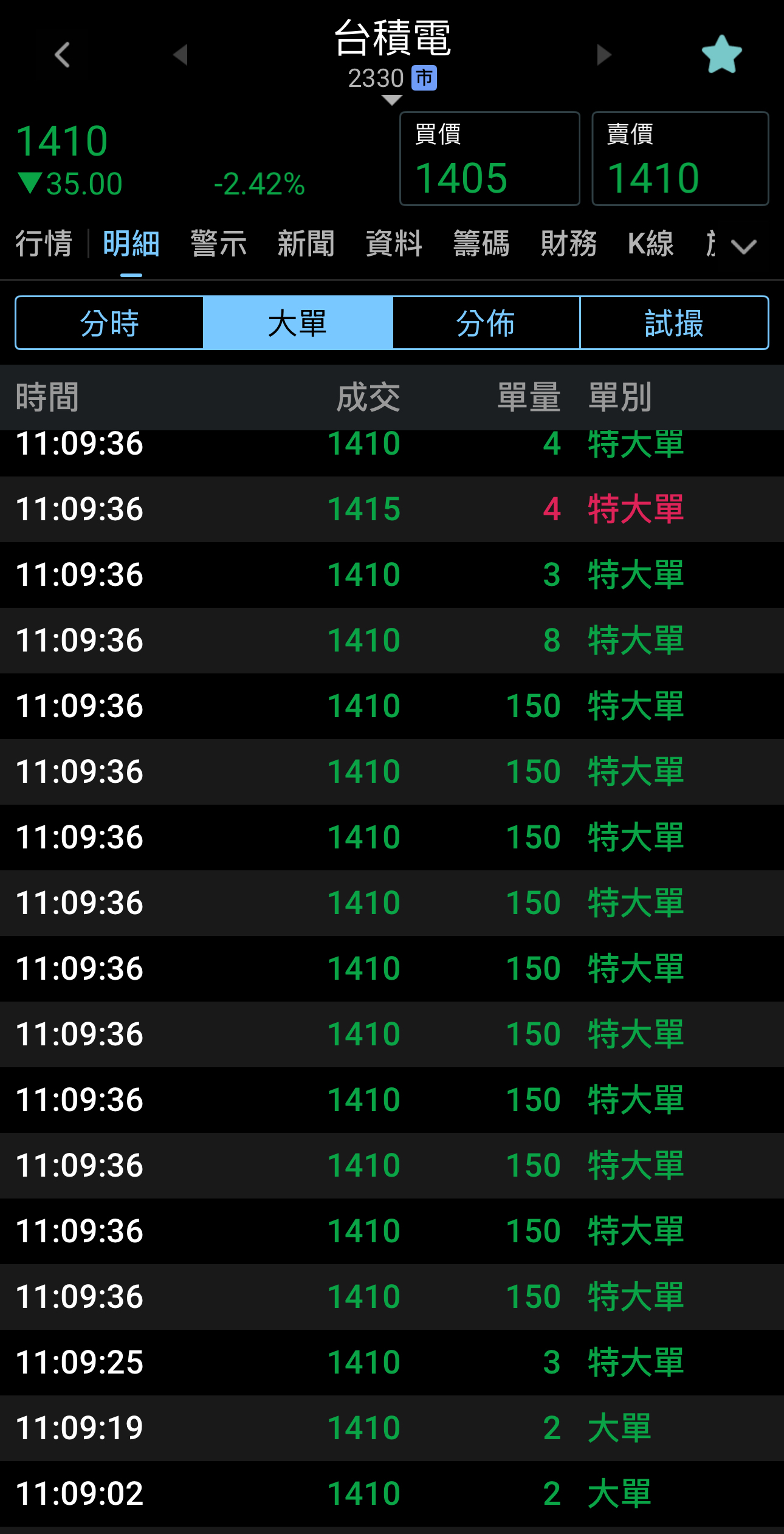Switch to the 財務 tab

tap(569, 244)
